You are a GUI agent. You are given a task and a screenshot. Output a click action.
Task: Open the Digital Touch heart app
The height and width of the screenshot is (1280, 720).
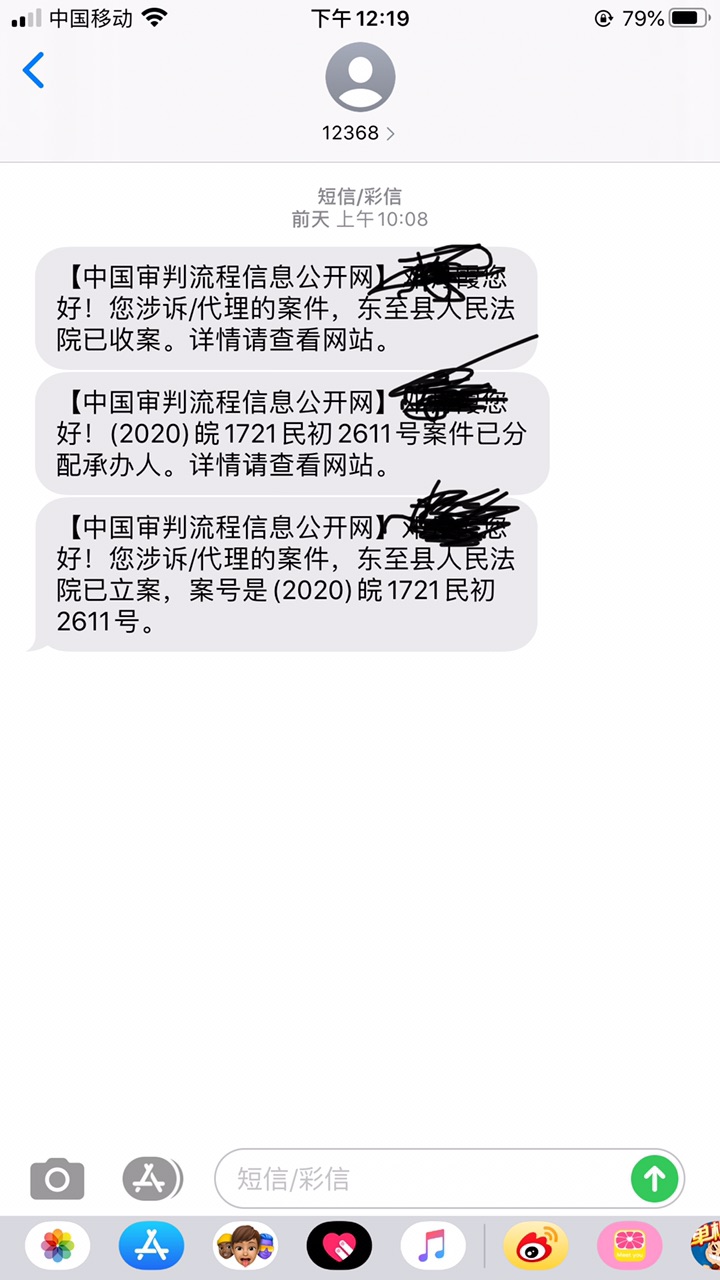[x=339, y=1246]
